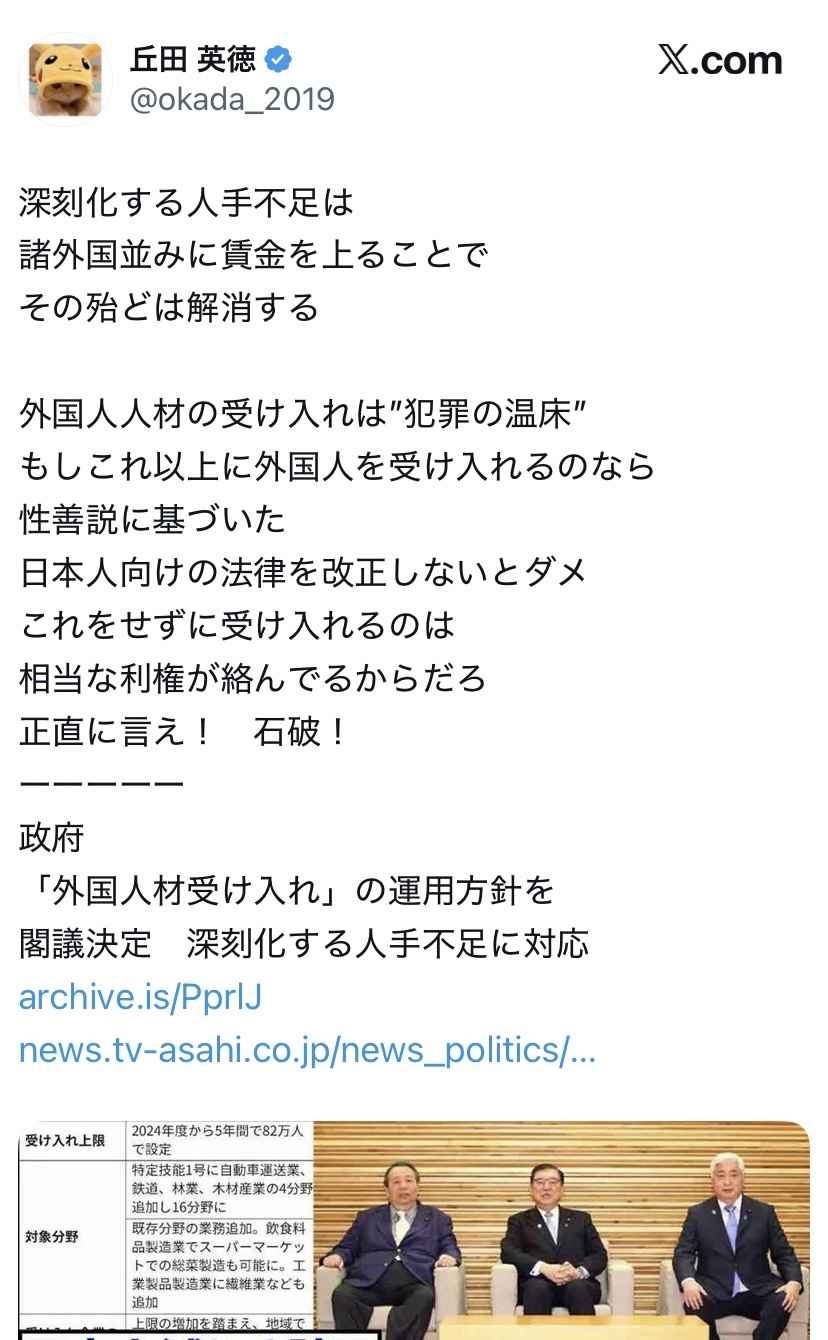Open 丘田 英徳's profile picture
This screenshot has height=1340, width=828.
click(65, 80)
